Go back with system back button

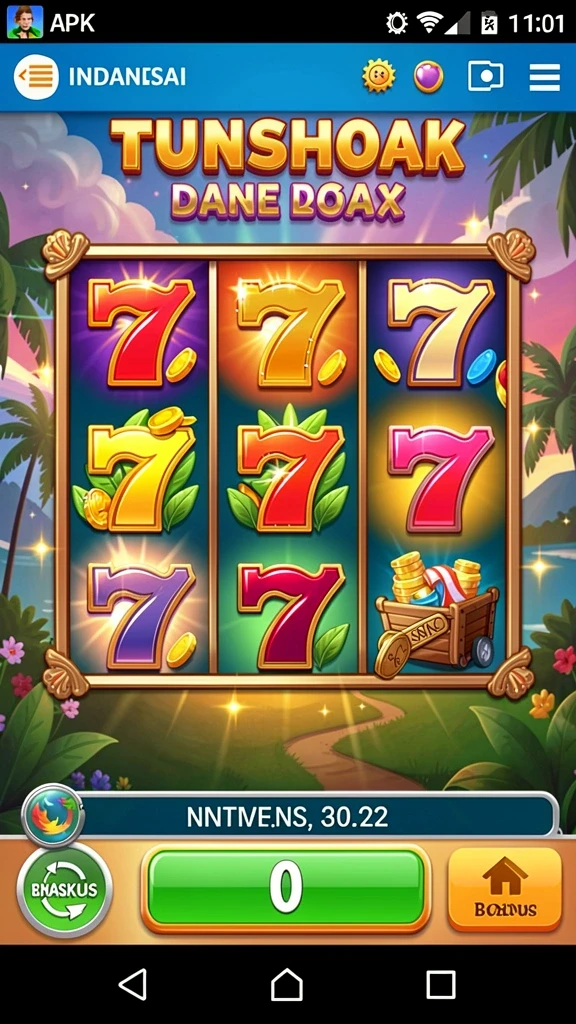coord(133,984)
